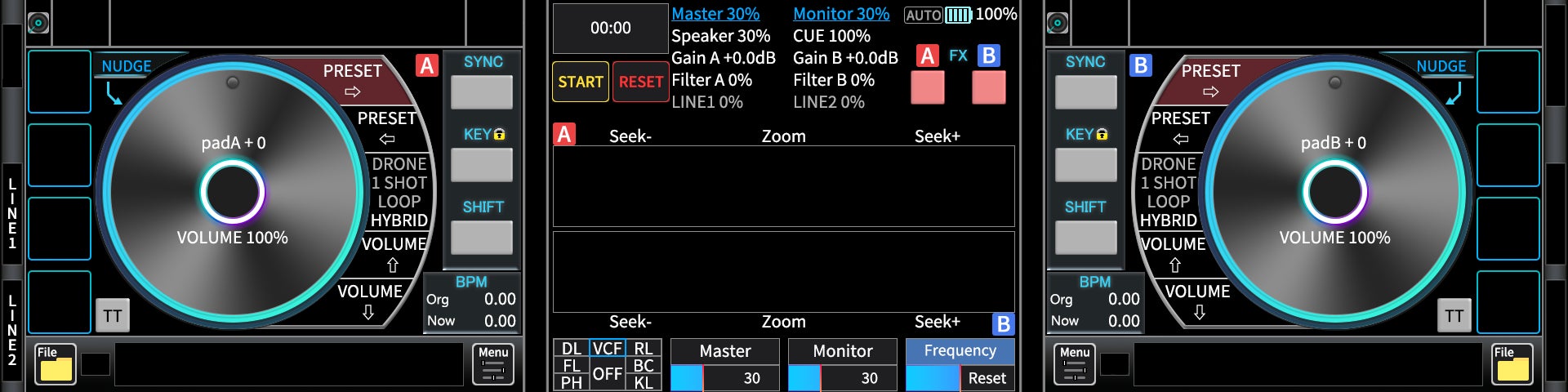Tap the RESET timer button
Image resolution: width=1568 pixels, height=392 pixels.
point(640,82)
